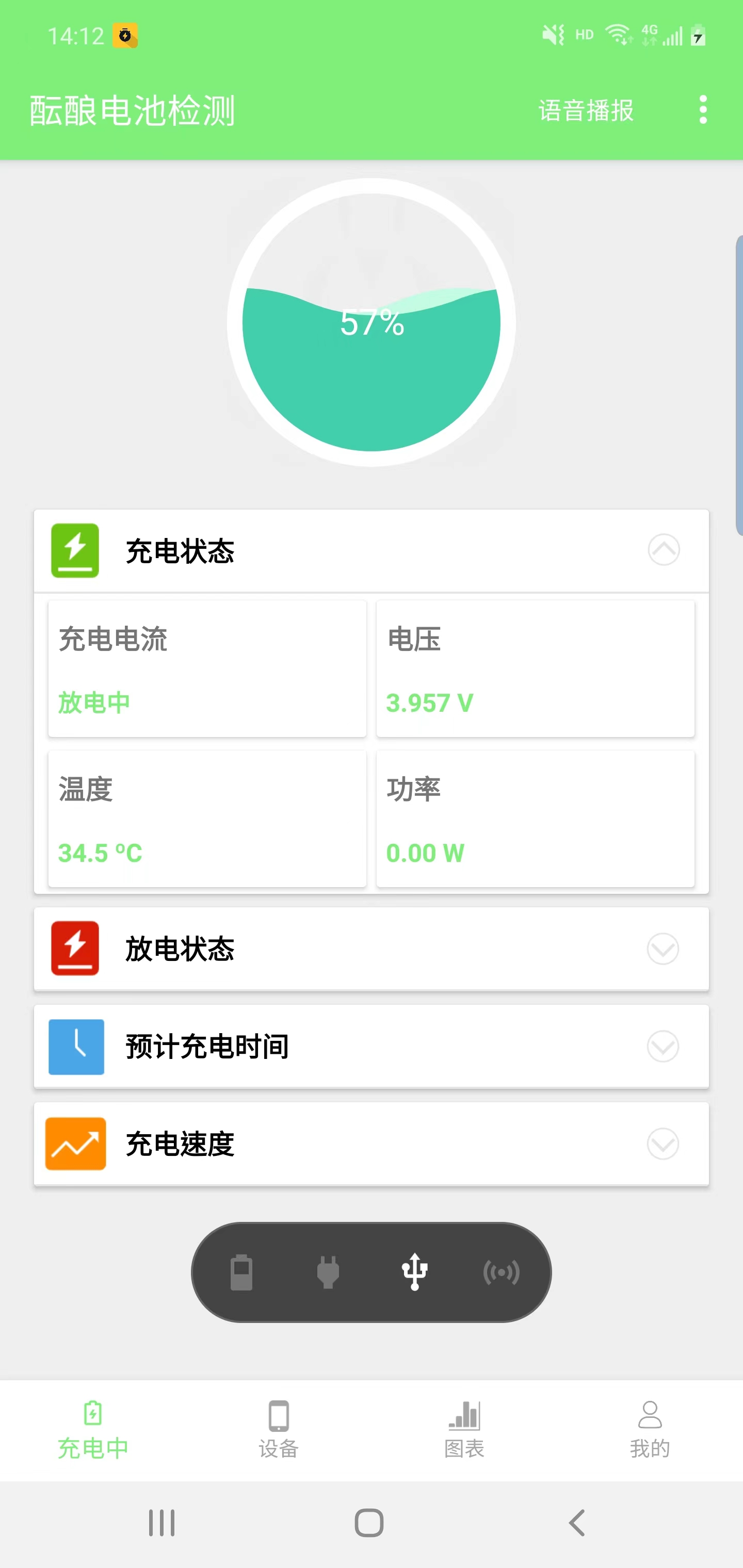This screenshot has height=1568, width=743.
Task: Expand the 充电速度 section
Action: coord(663,1144)
